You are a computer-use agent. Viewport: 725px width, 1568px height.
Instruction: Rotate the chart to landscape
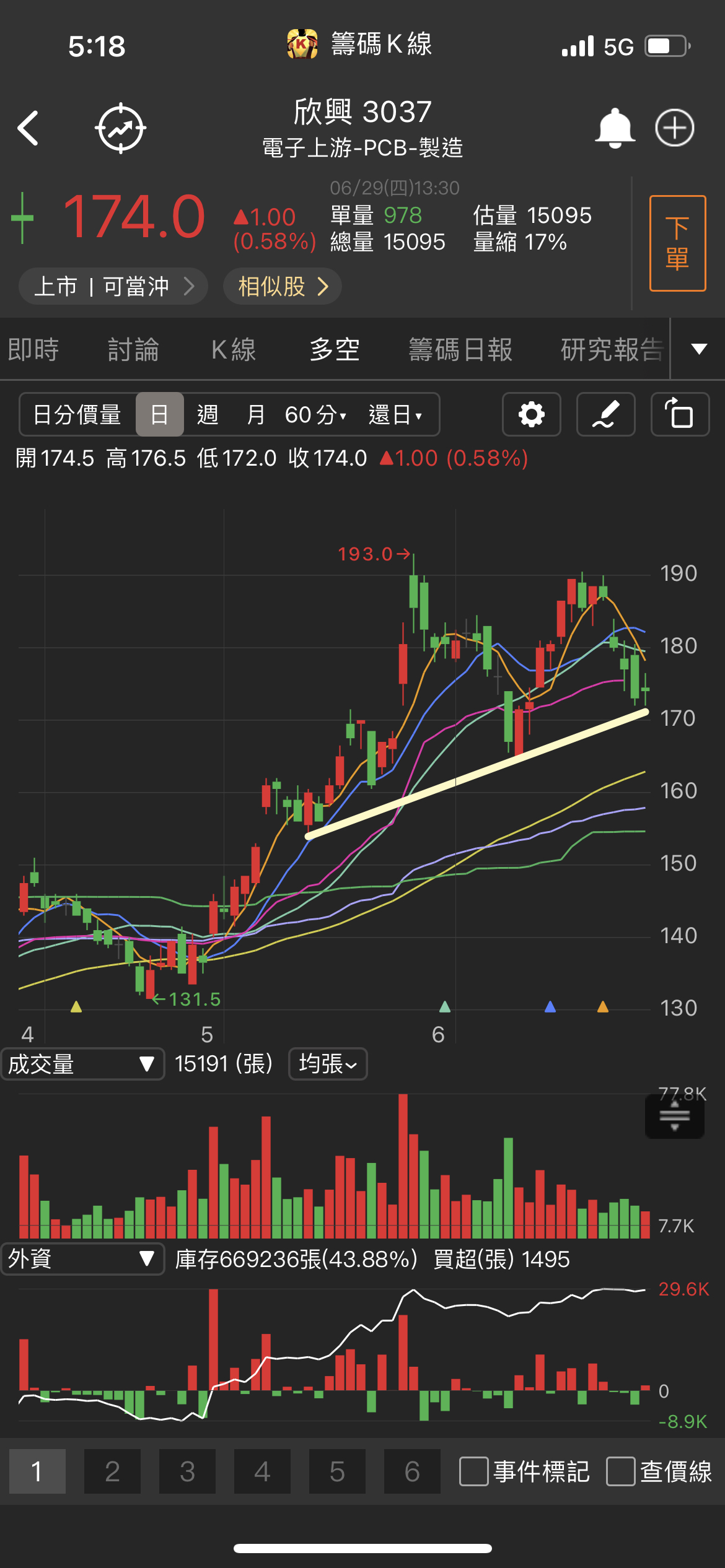[x=680, y=414]
